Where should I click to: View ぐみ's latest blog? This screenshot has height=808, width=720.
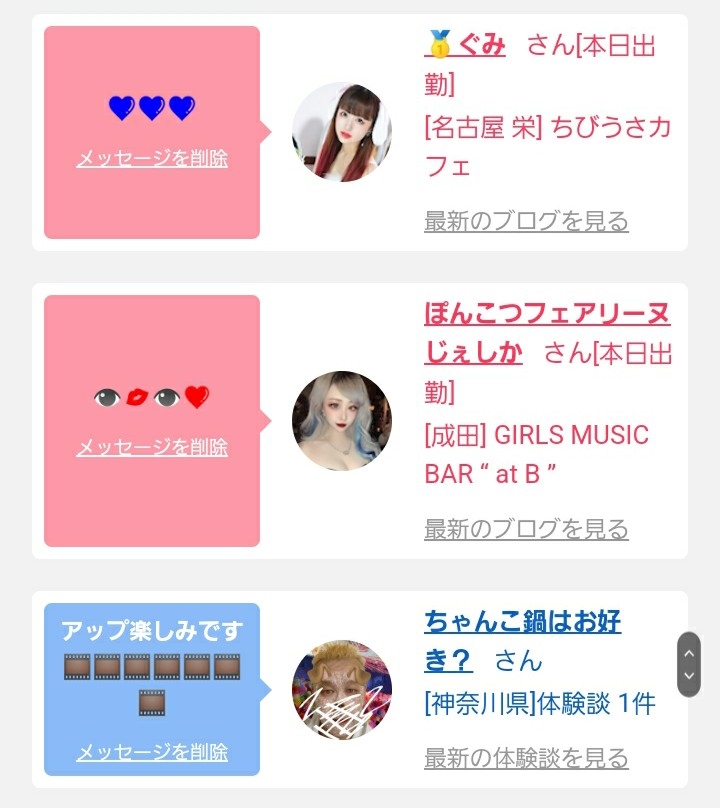[x=526, y=221]
